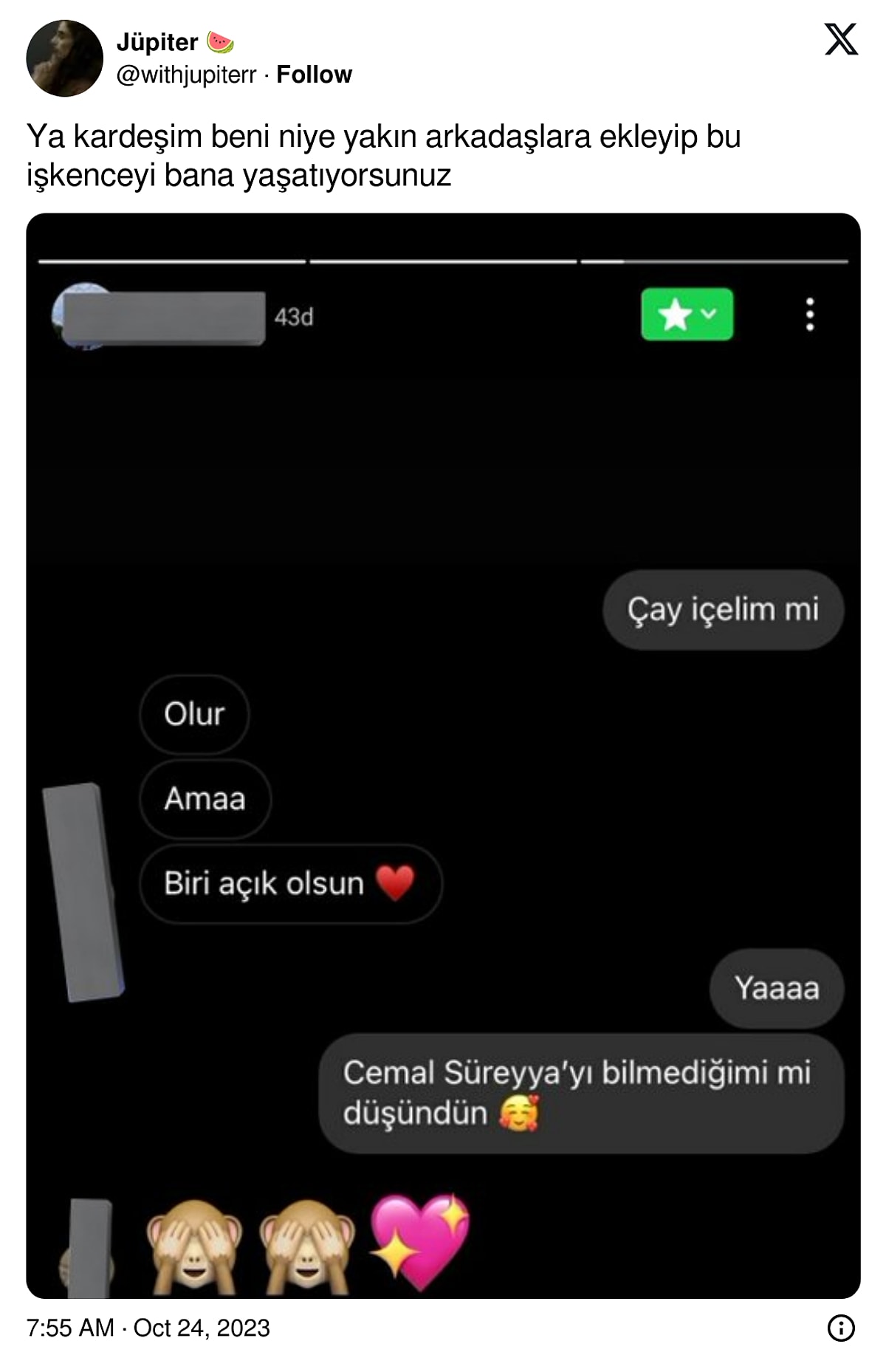The image size is (886, 1372).
Task: Follow the @withjupiterr account
Action: pyautogui.click(x=314, y=75)
